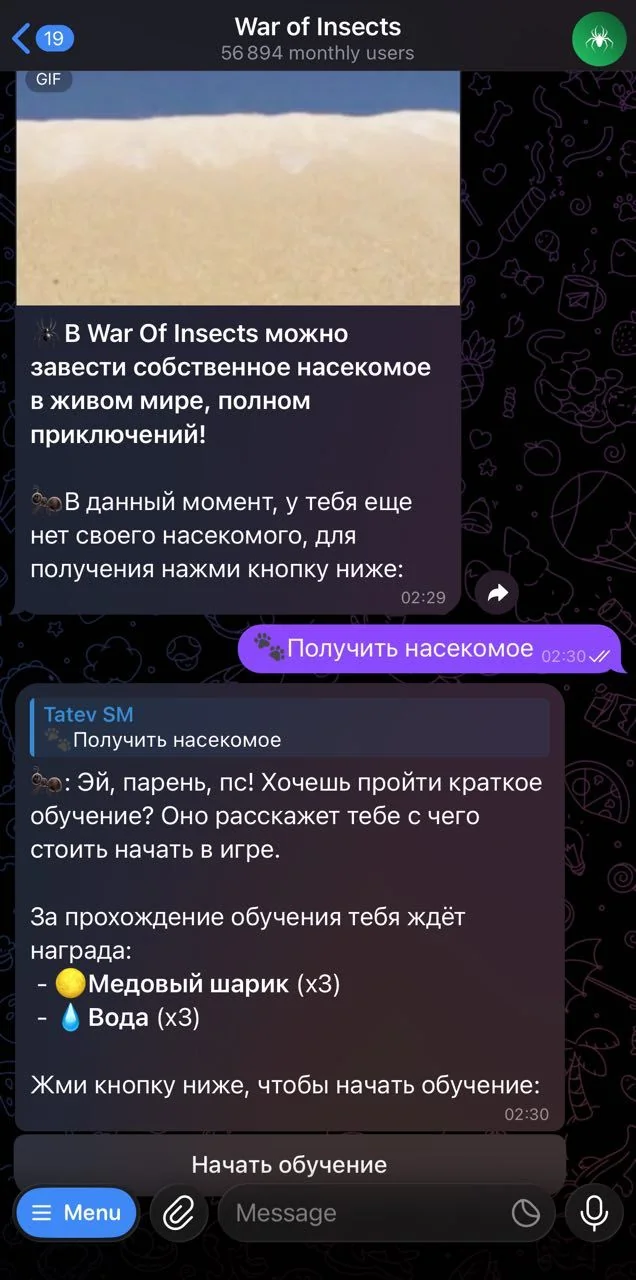Open the bot Menu button

coord(76,1213)
